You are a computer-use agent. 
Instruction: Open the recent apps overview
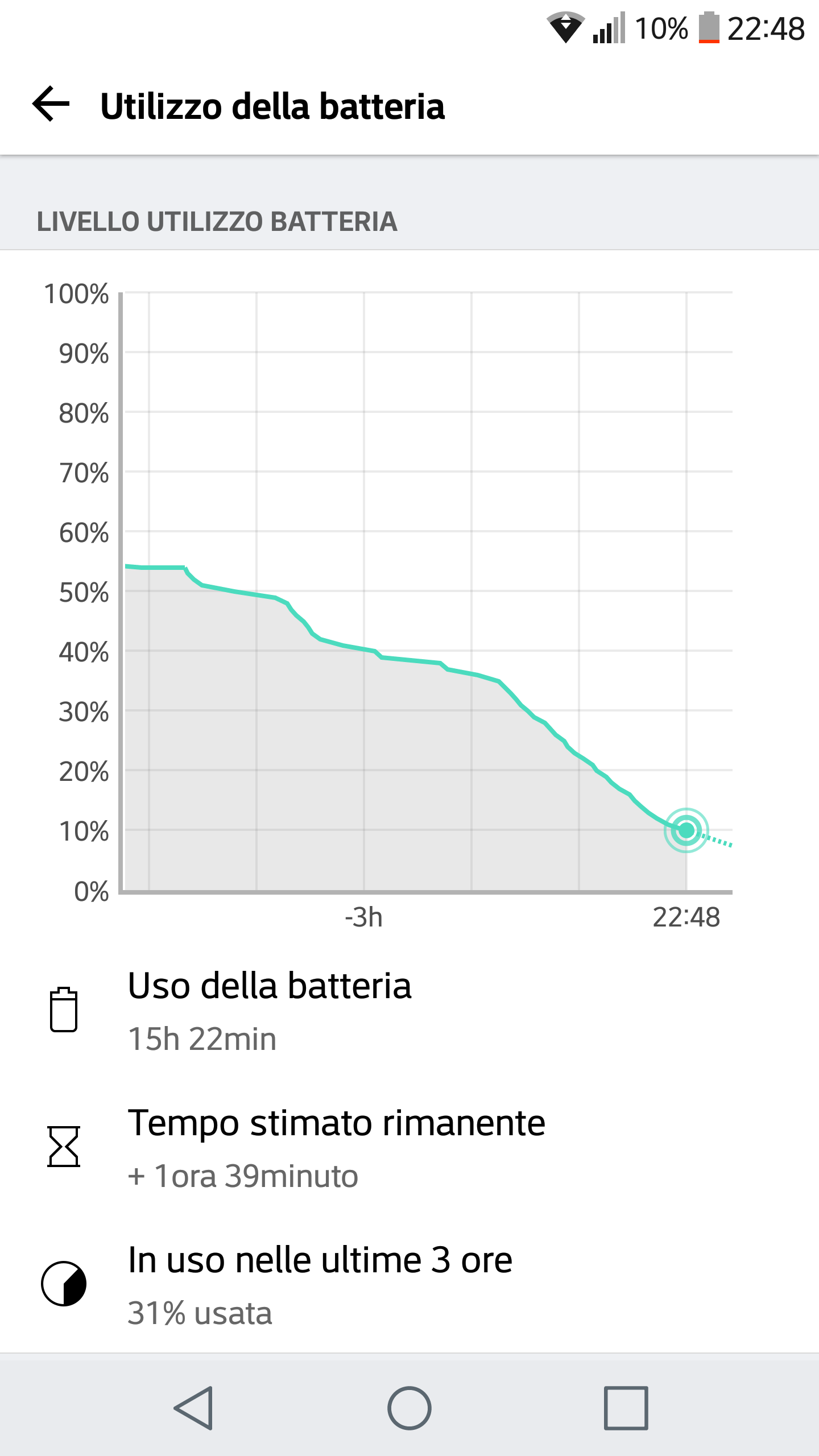point(626,1408)
